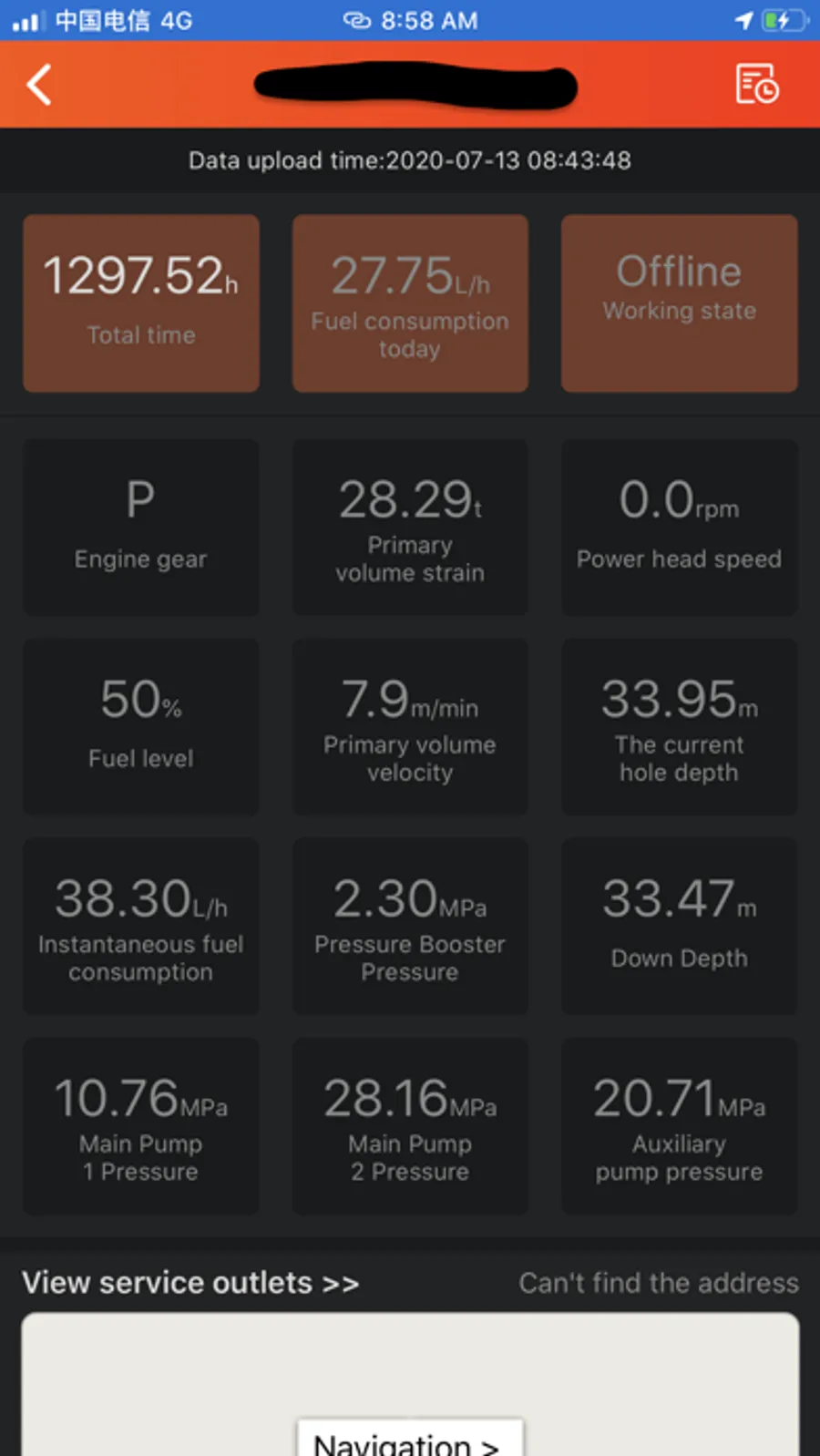Tap the charging battery icon
820x1456 pixels.
pyautogui.click(x=781, y=20)
